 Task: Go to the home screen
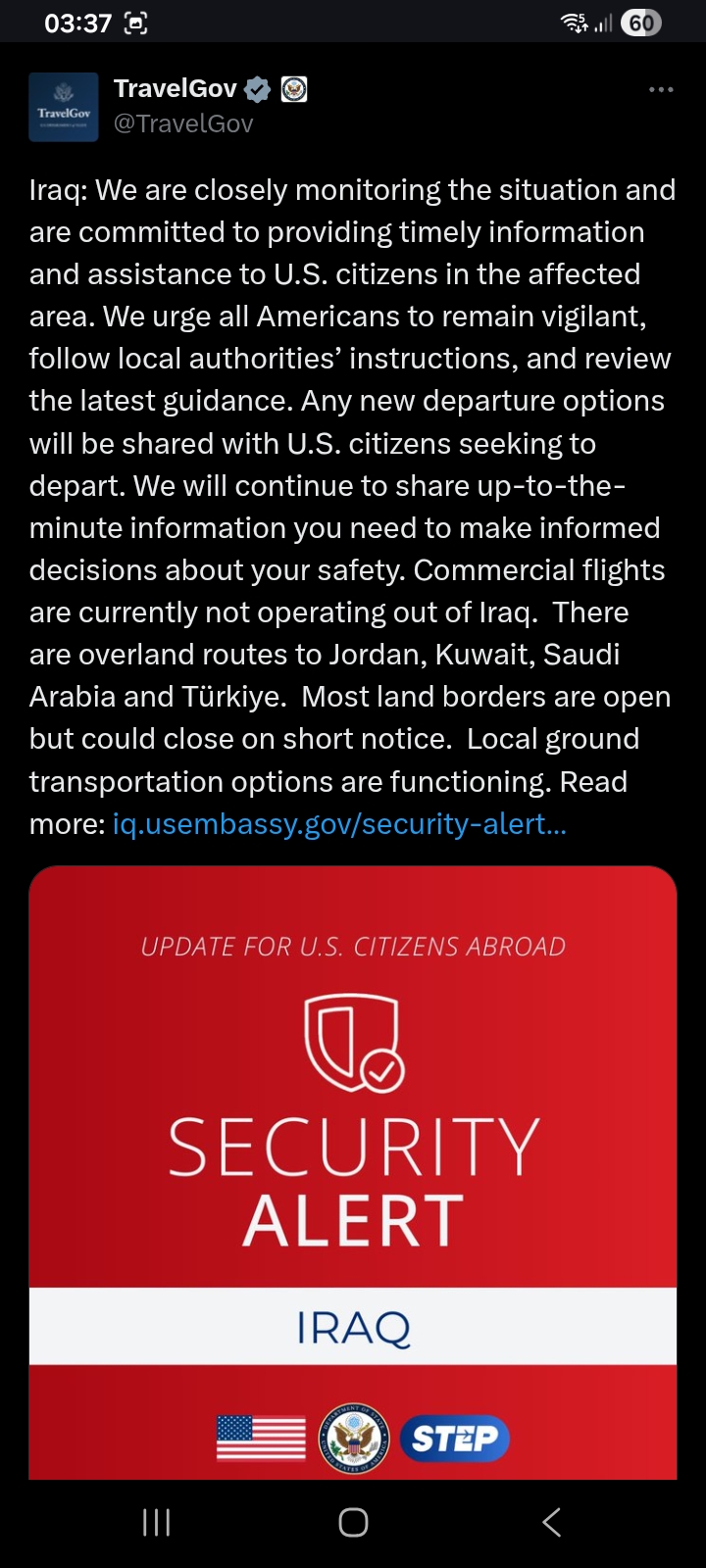tap(353, 1522)
